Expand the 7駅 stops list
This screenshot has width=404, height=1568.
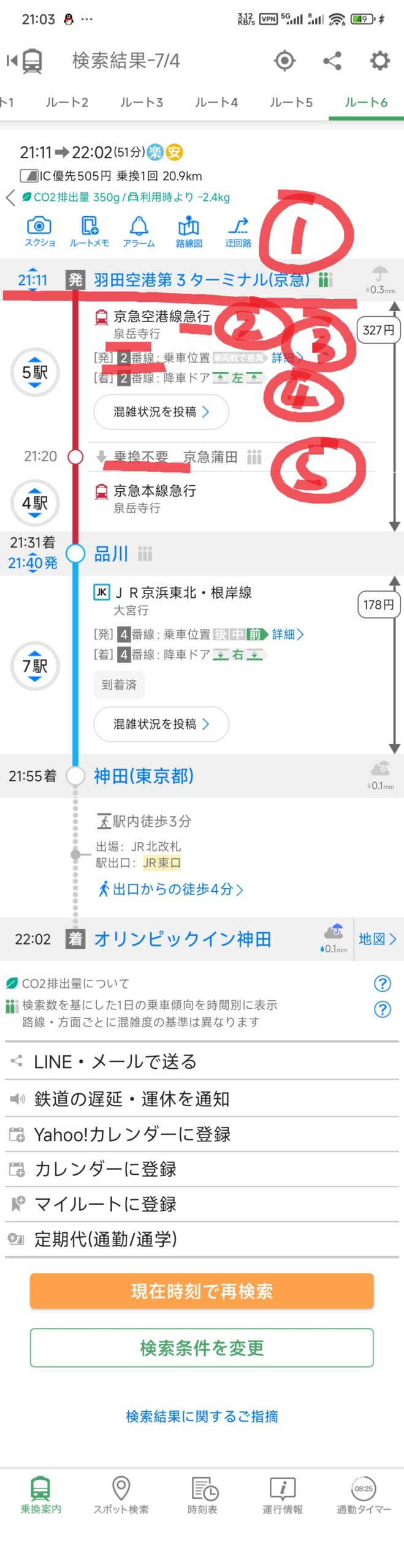(x=35, y=666)
